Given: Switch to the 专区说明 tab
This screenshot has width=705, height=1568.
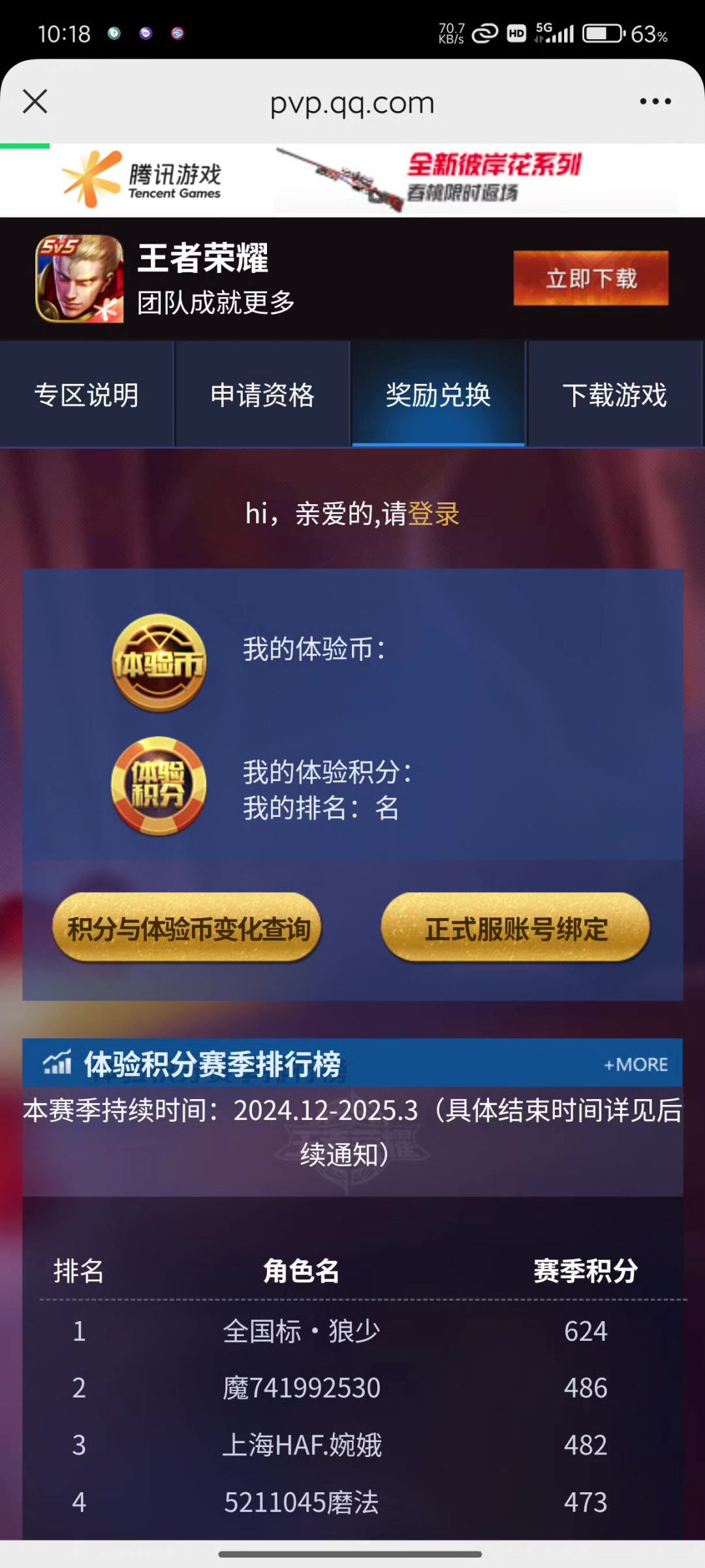Looking at the screenshot, I should [87, 395].
